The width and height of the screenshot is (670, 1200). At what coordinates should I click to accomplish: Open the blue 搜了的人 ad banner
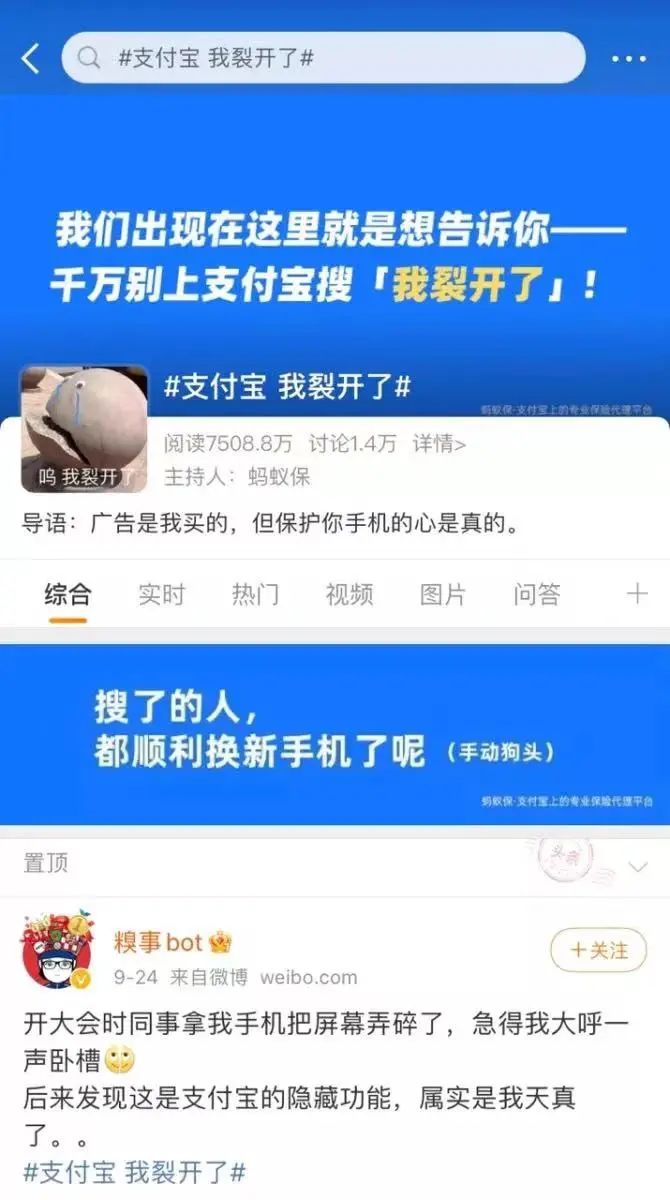click(x=335, y=734)
